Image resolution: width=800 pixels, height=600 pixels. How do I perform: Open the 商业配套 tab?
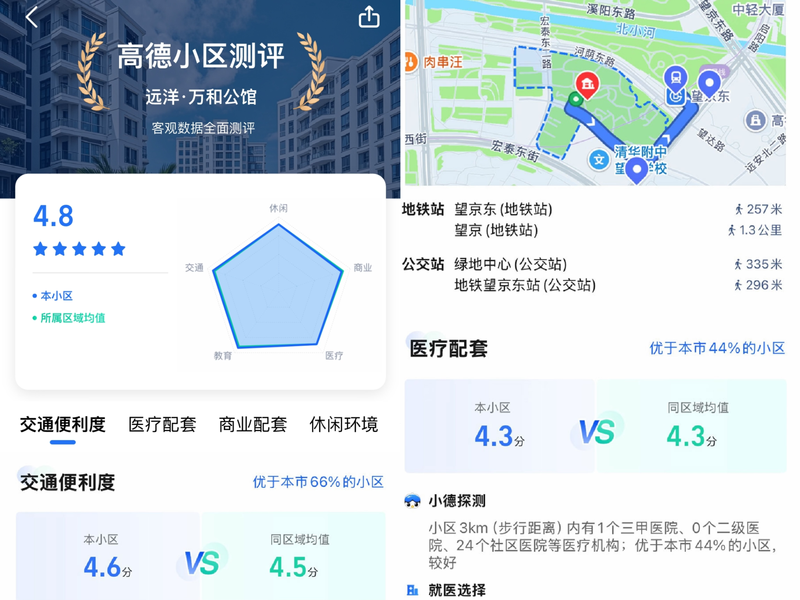tap(252, 424)
